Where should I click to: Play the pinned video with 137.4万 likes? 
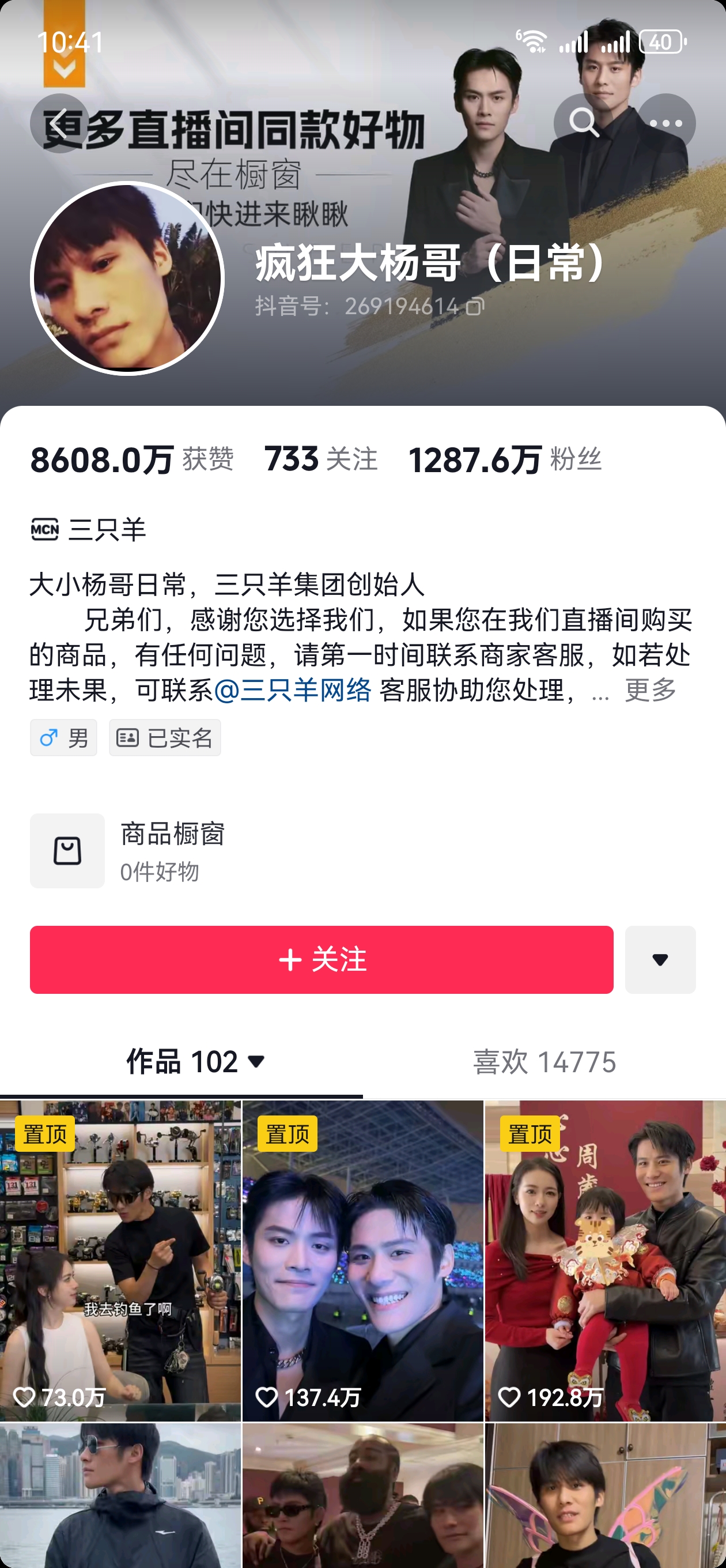(x=362, y=1261)
